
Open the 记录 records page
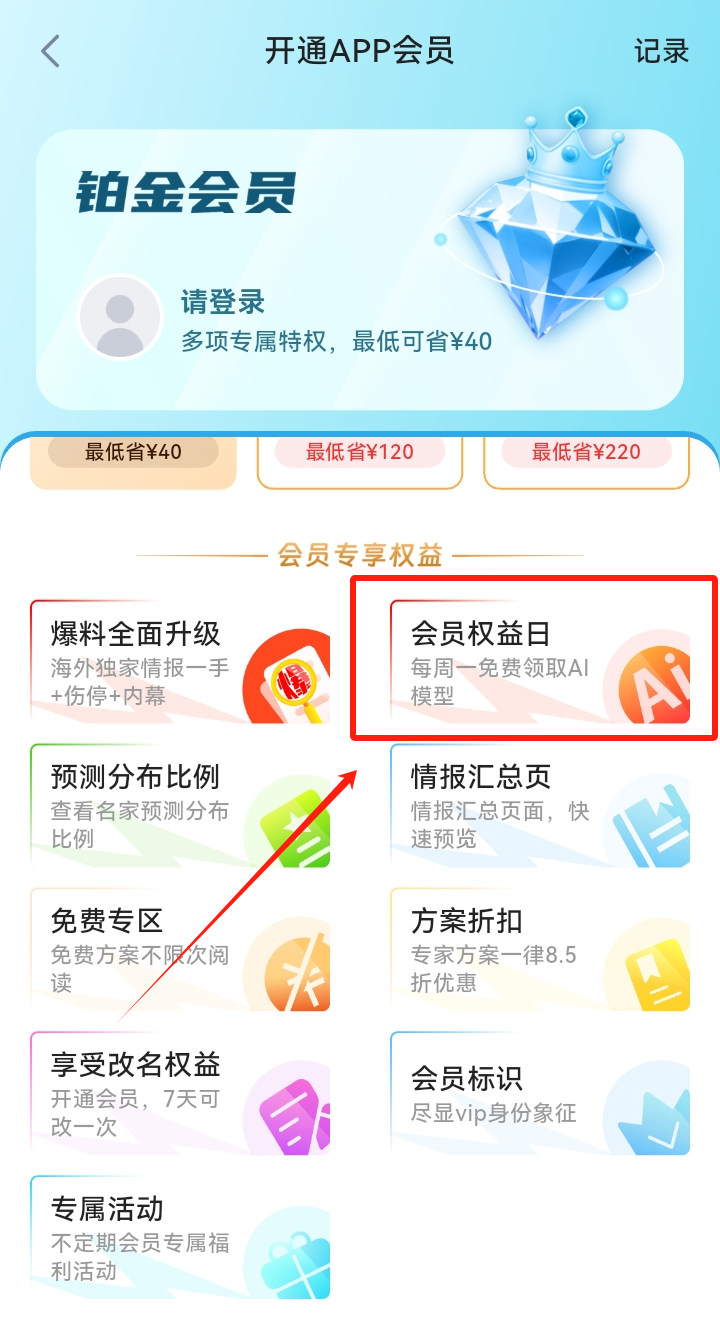click(661, 51)
